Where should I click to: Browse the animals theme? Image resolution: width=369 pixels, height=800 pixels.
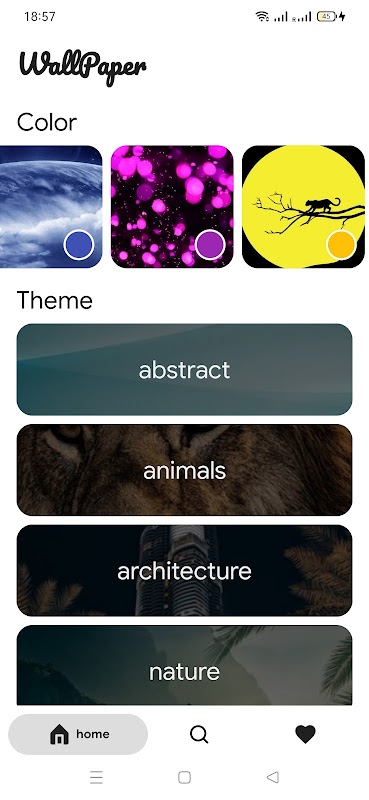point(184,470)
